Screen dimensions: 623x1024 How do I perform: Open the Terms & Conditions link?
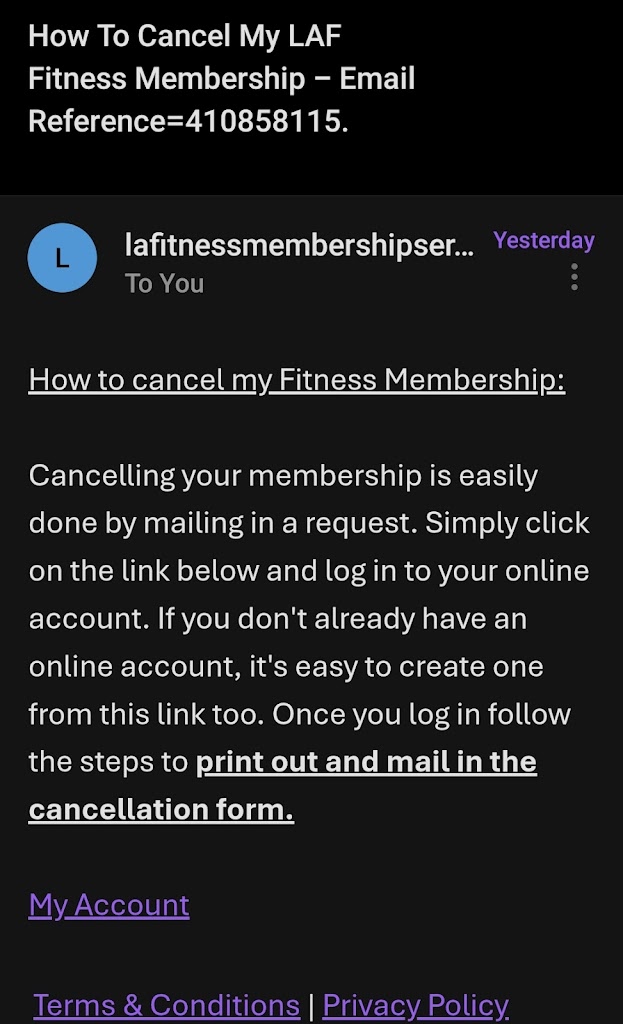[x=166, y=1004]
